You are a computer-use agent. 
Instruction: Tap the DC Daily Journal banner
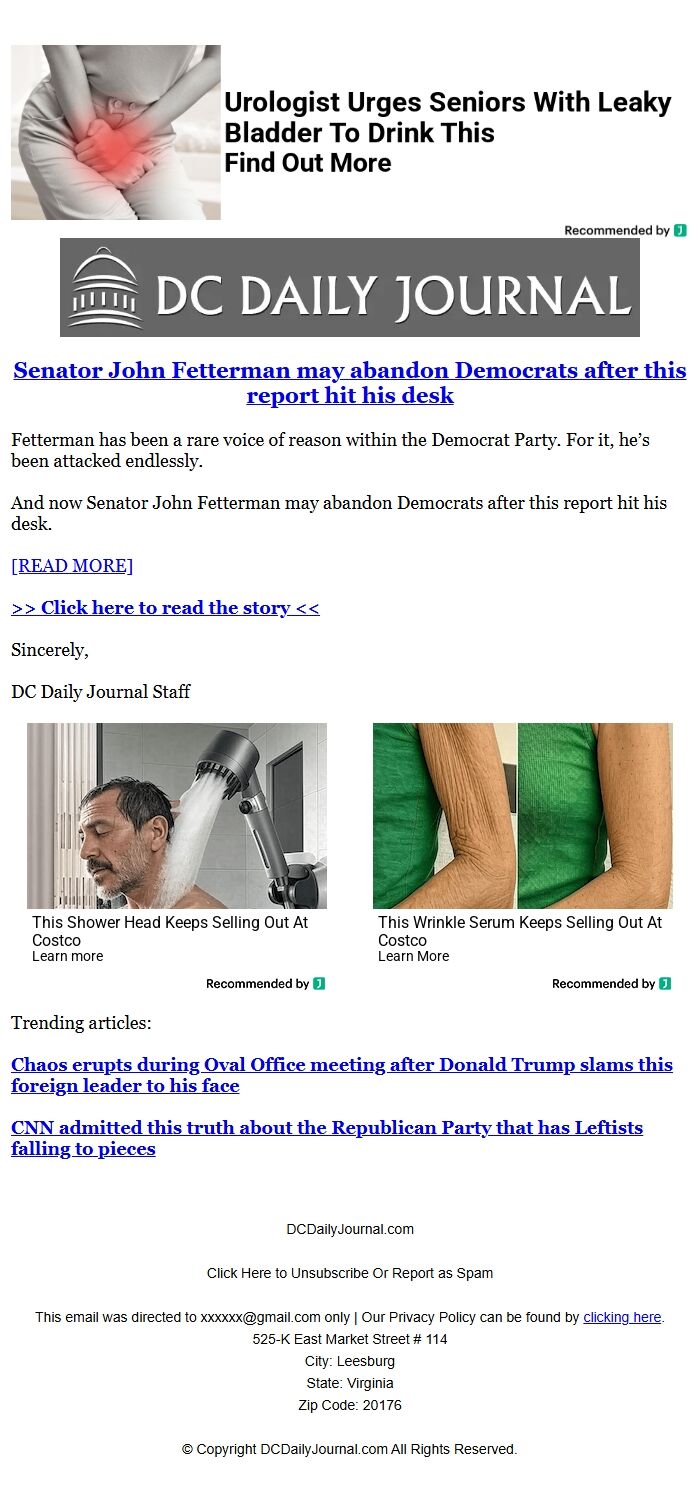(x=349, y=288)
